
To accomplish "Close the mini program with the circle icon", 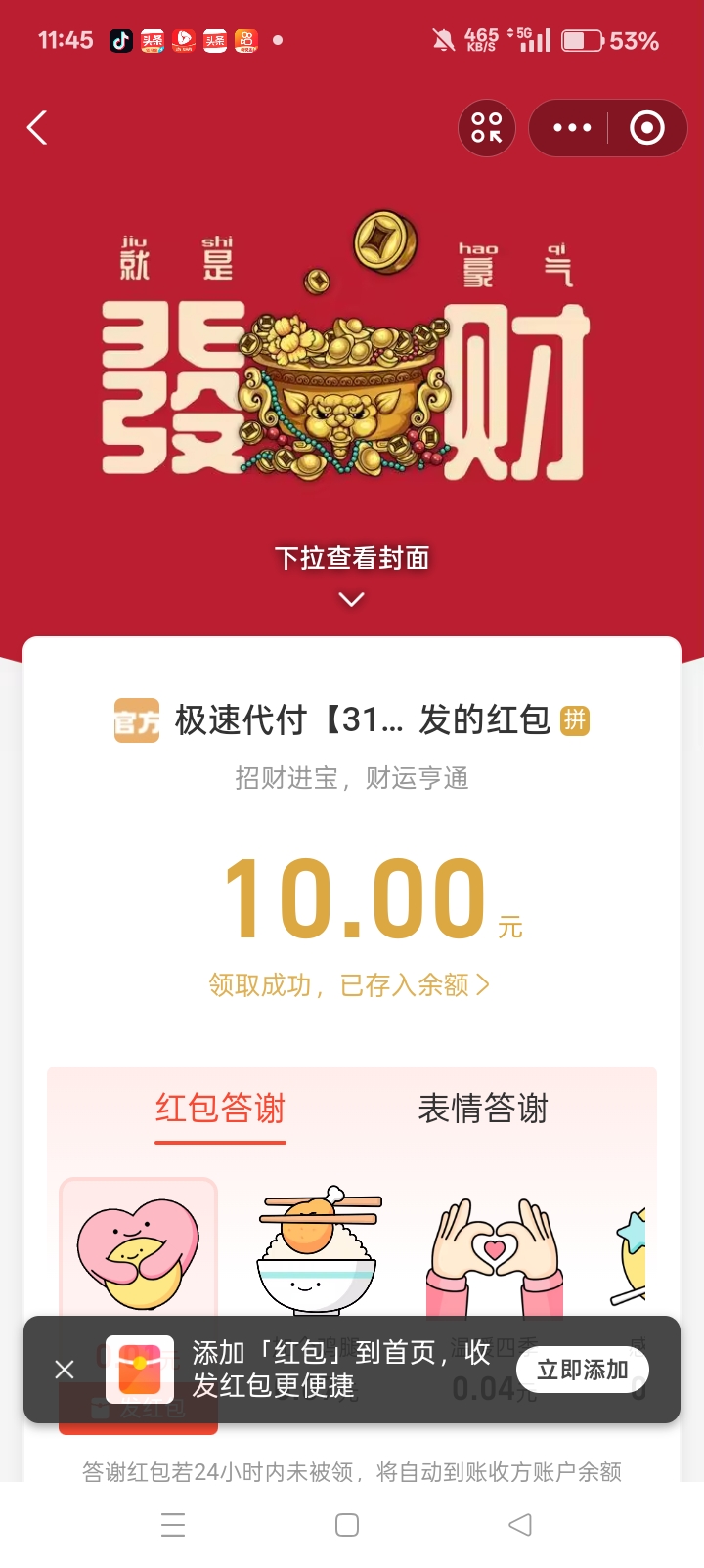I will click(646, 128).
